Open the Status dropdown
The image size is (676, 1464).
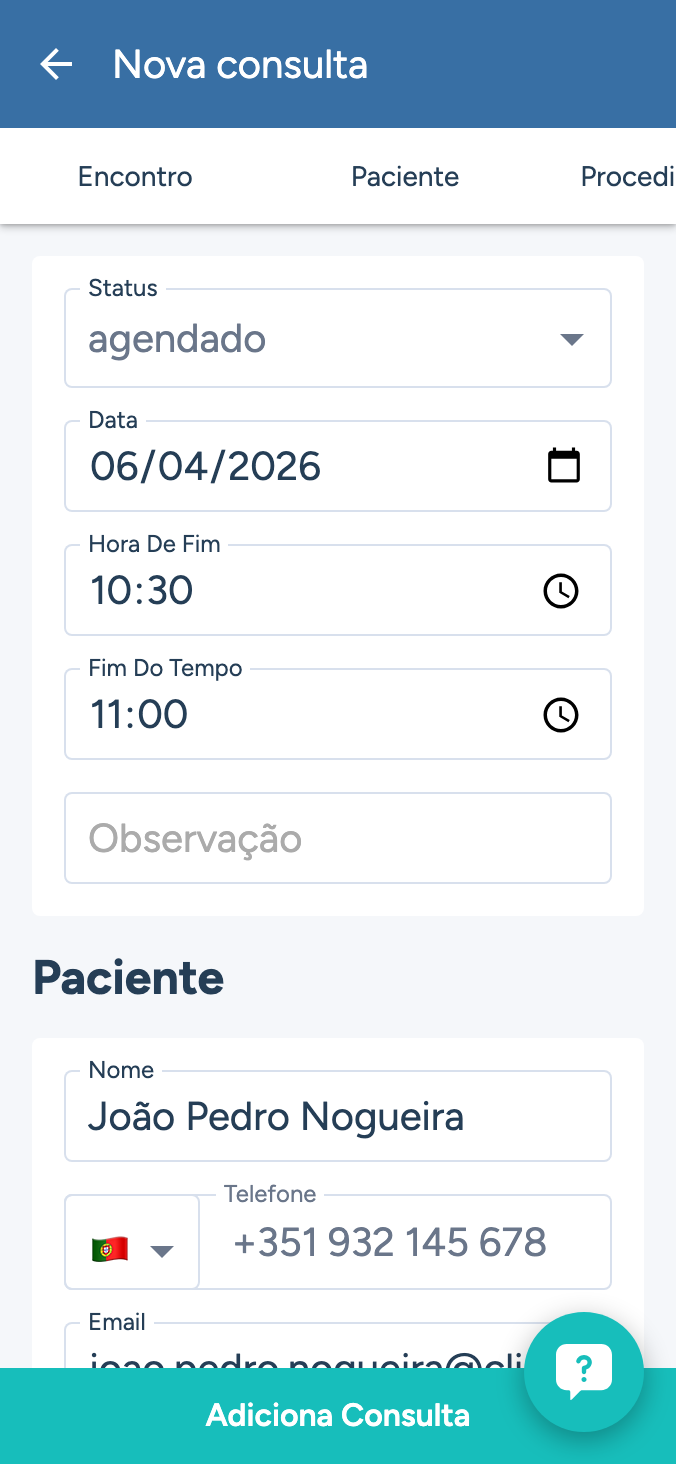click(x=338, y=339)
